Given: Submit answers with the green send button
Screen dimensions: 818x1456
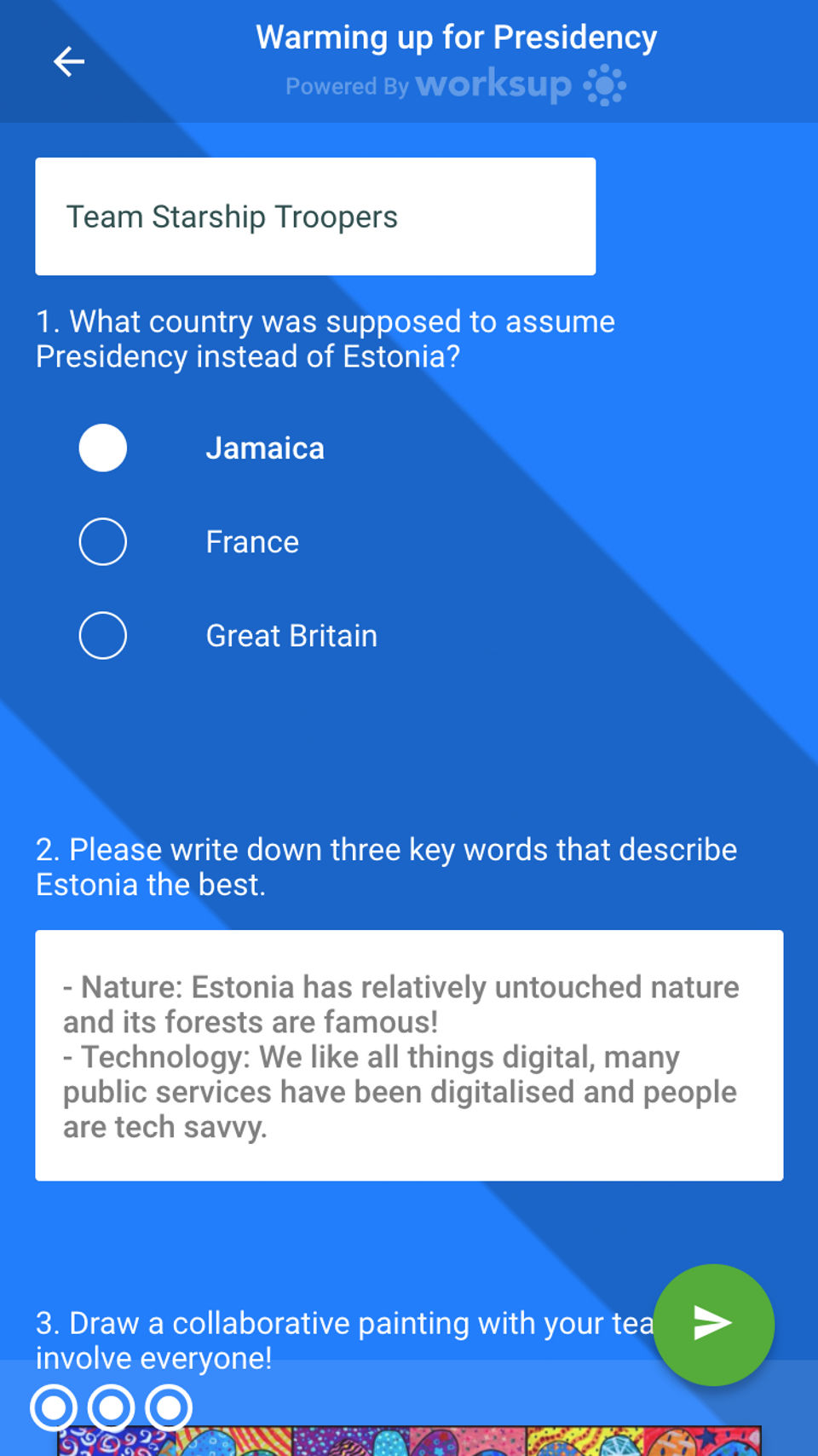Looking at the screenshot, I should [712, 1323].
